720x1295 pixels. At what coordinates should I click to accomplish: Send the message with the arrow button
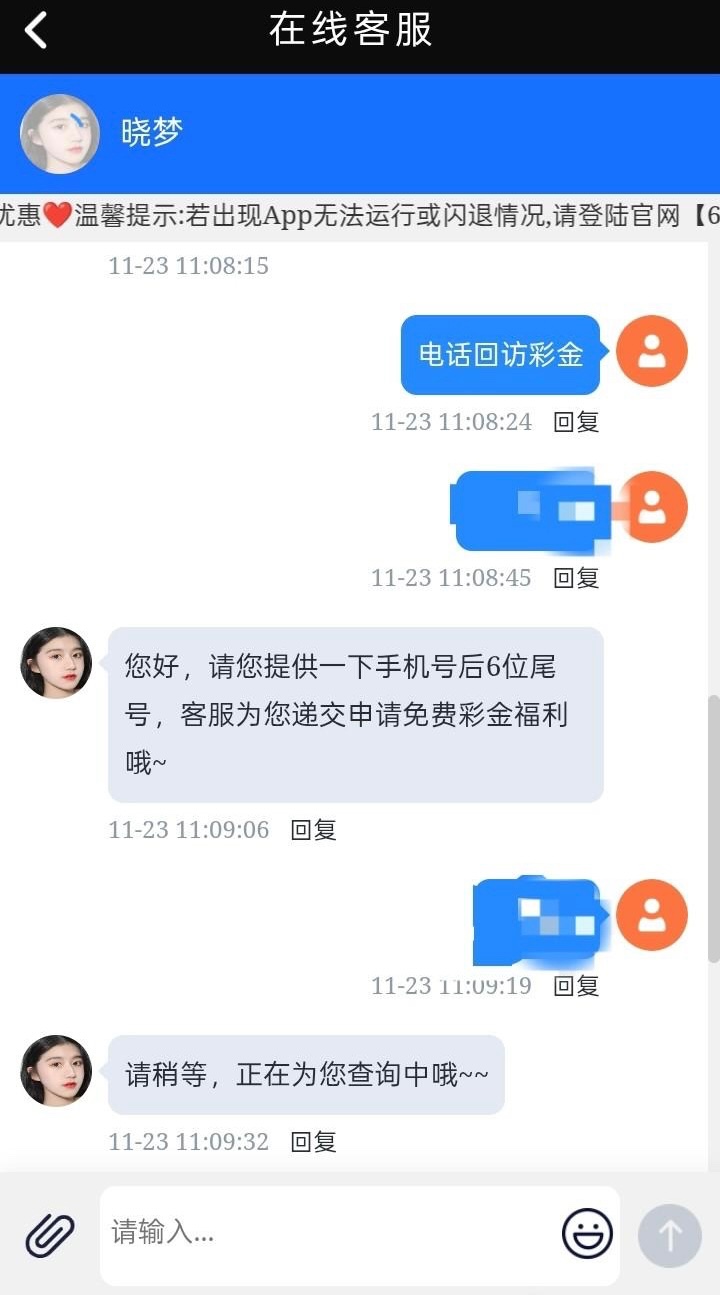(669, 1236)
